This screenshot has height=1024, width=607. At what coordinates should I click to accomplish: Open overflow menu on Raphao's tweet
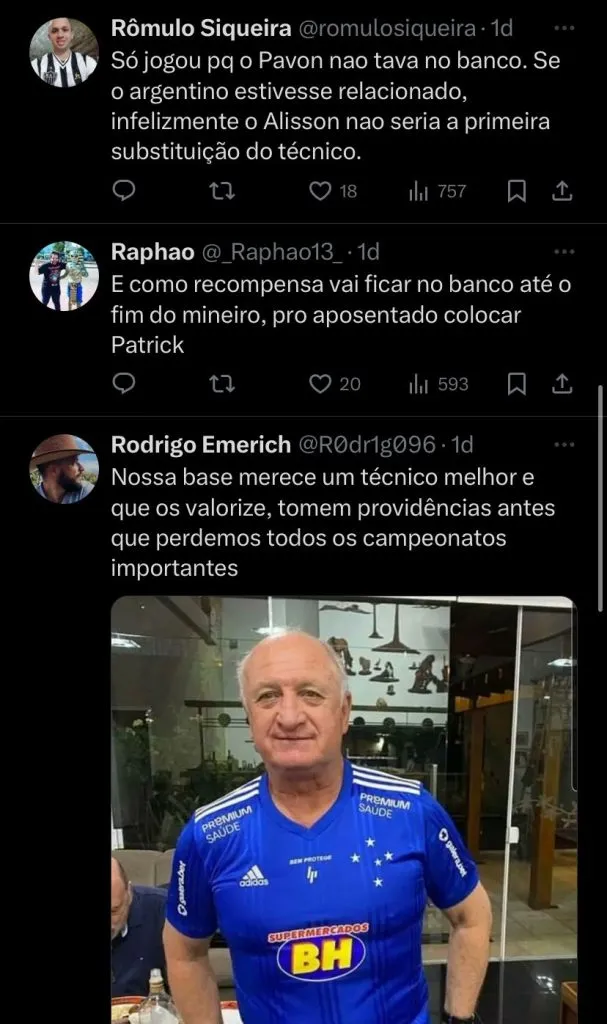(564, 252)
